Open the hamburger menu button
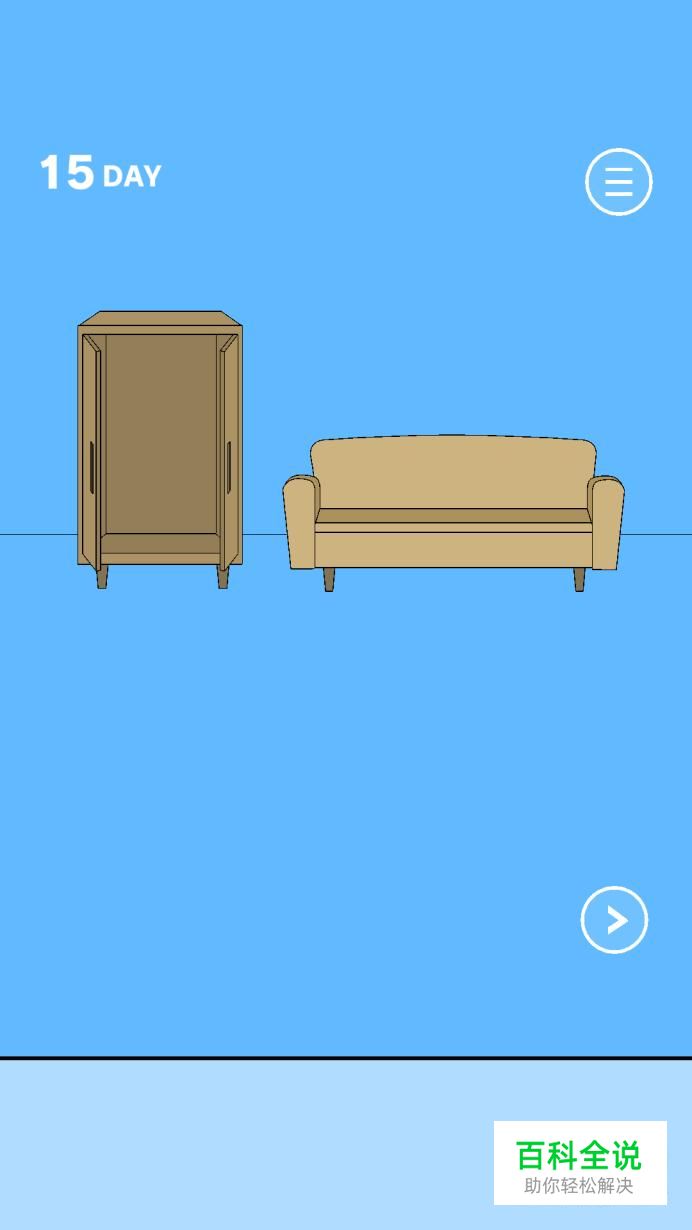 pos(618,182)
